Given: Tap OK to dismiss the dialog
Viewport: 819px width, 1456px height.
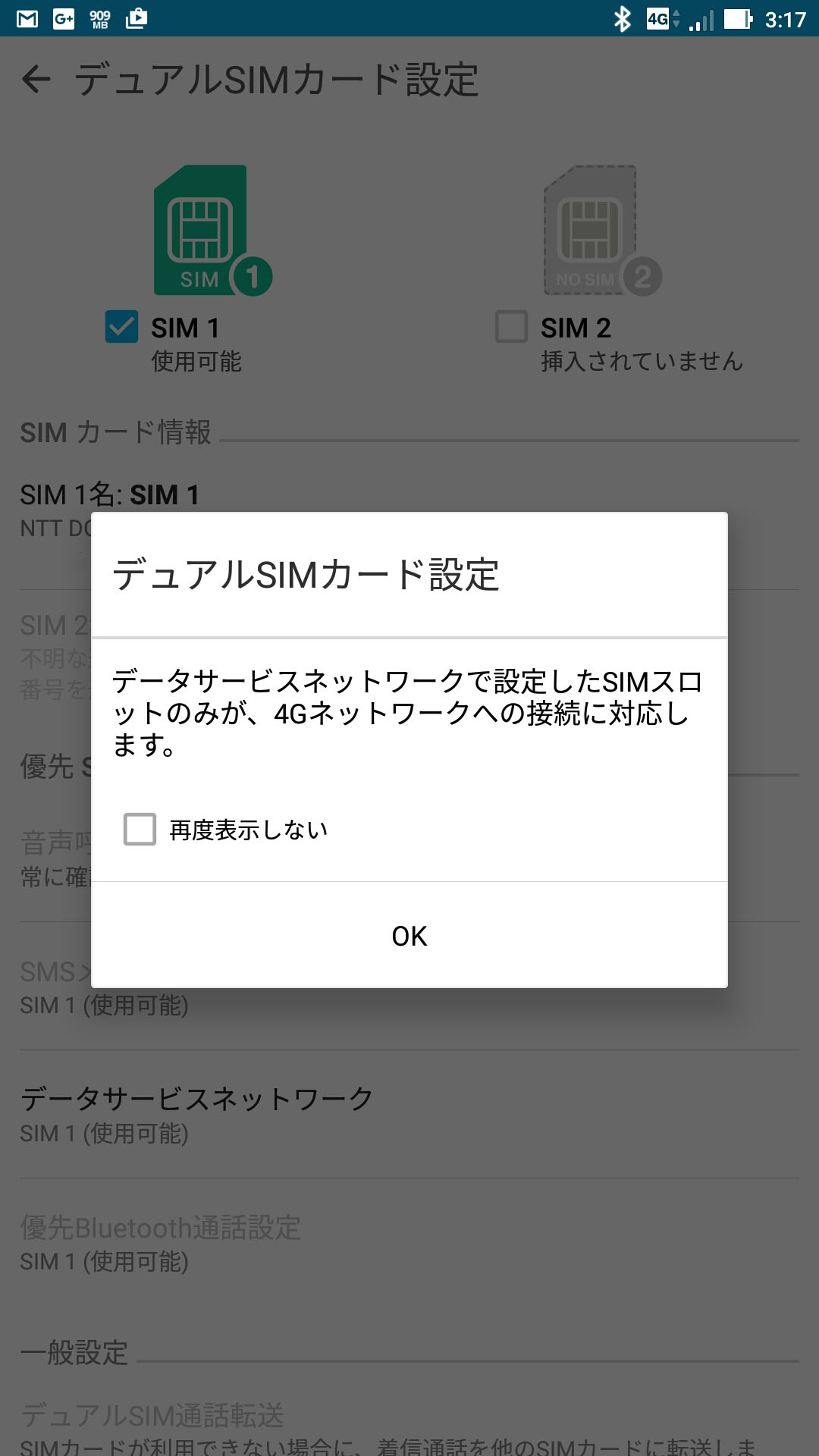Looking at the screenshot, I should pyautogui.click(x=409, y=936).
